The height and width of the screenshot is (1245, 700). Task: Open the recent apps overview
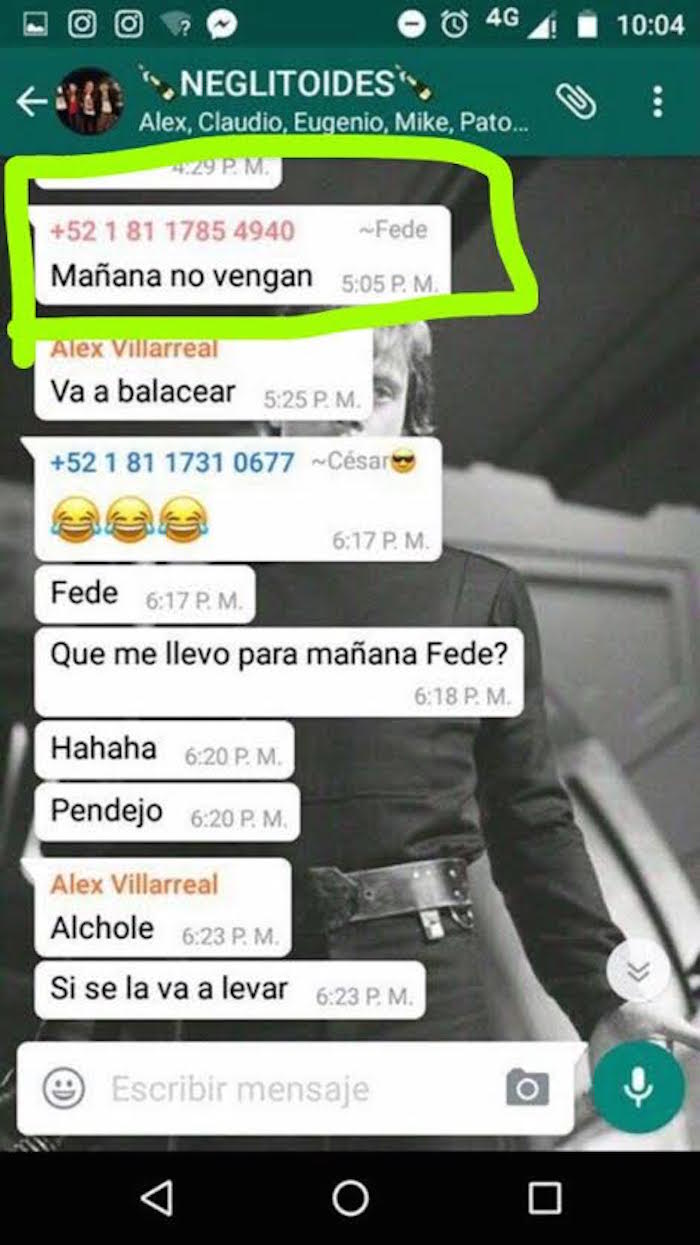(x=544, y=1198)
